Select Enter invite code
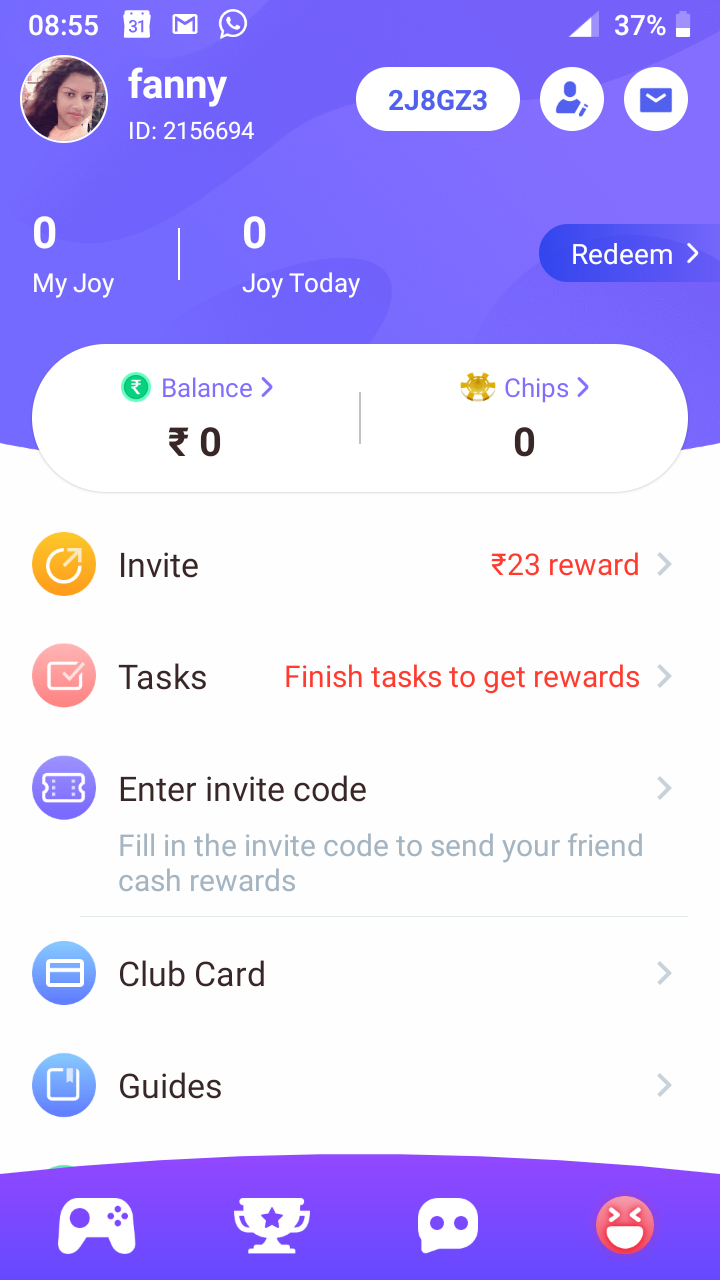 pyautogui.click(x=360, y=789)
